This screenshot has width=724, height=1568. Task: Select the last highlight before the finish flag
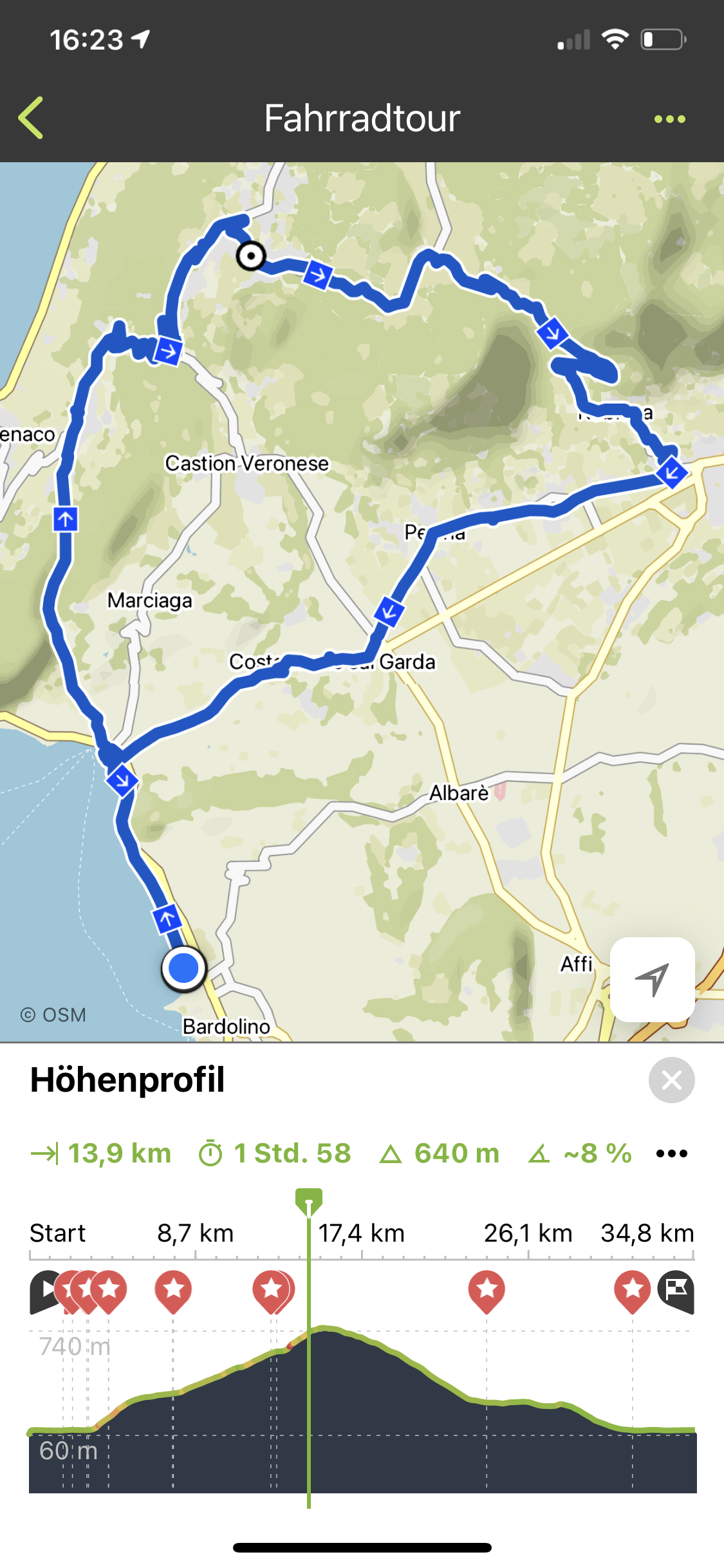point(633,1289)
